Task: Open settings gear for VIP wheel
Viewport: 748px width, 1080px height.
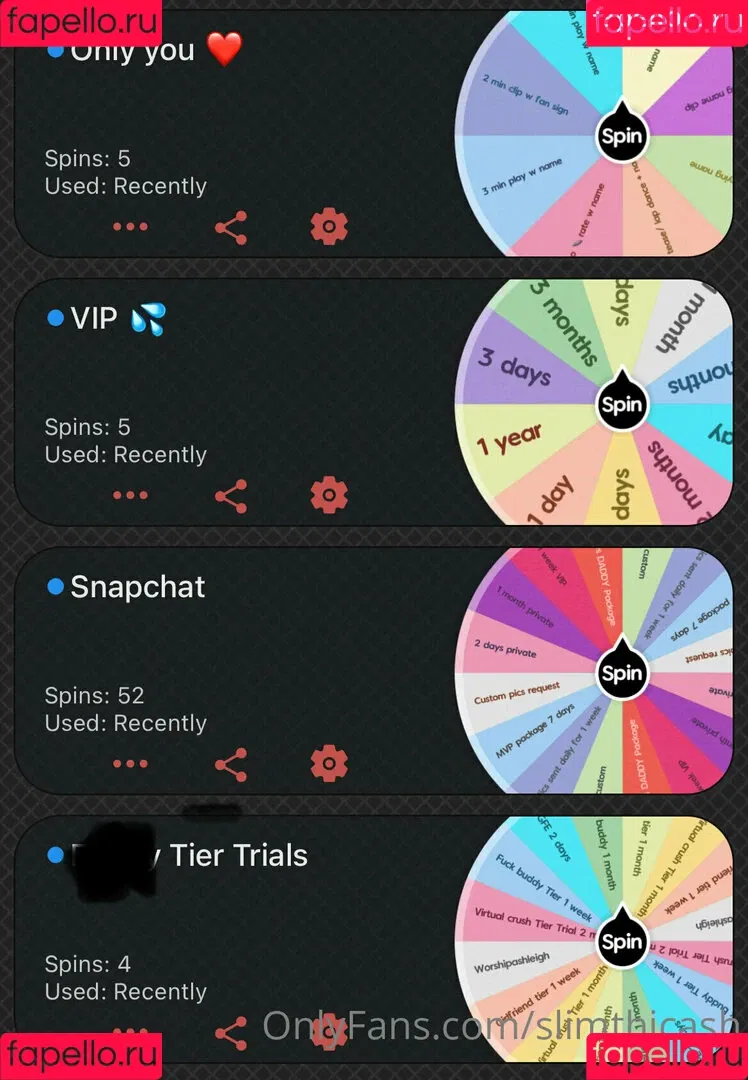Action: (329, 495)
